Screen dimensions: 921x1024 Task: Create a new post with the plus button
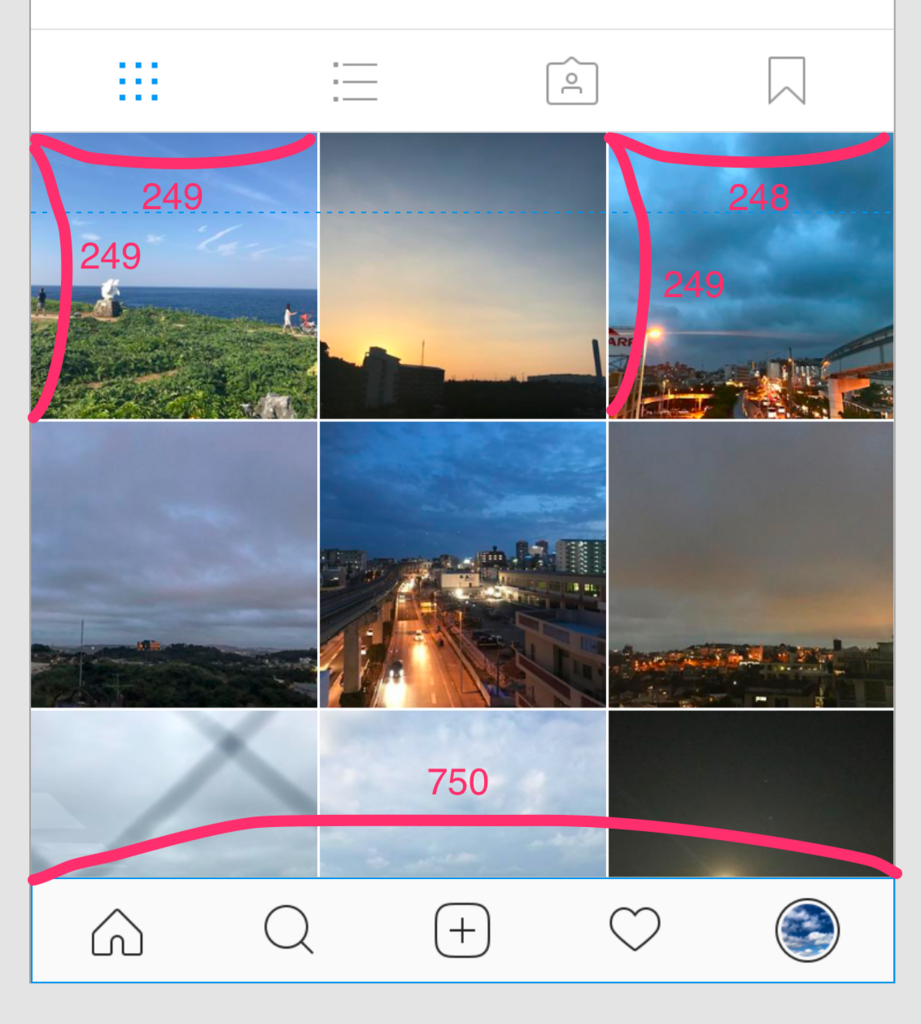pyautogui.click(x=462, y=931)
